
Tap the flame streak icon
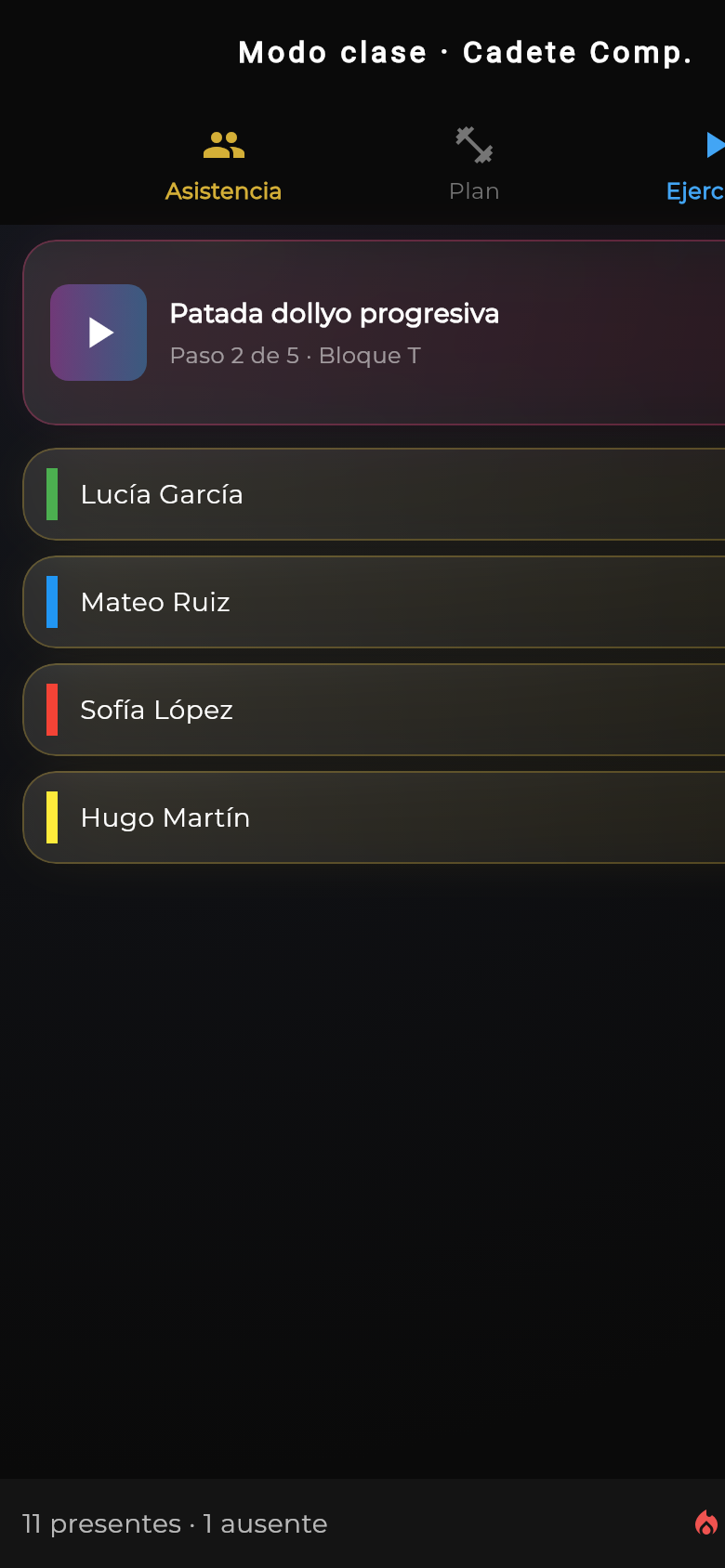(x=706, y=1523)
